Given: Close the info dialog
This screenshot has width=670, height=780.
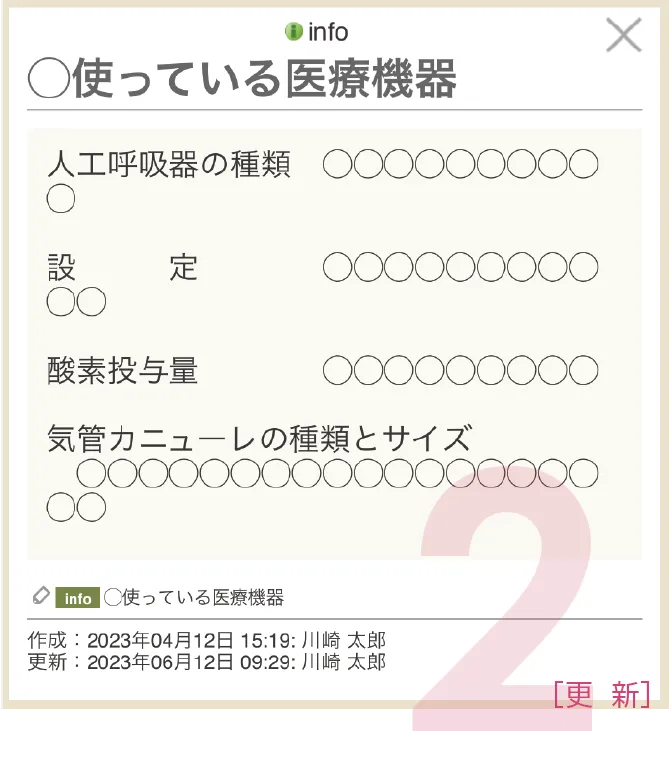Looking at the screenshot, I should [x=624, y=35].
